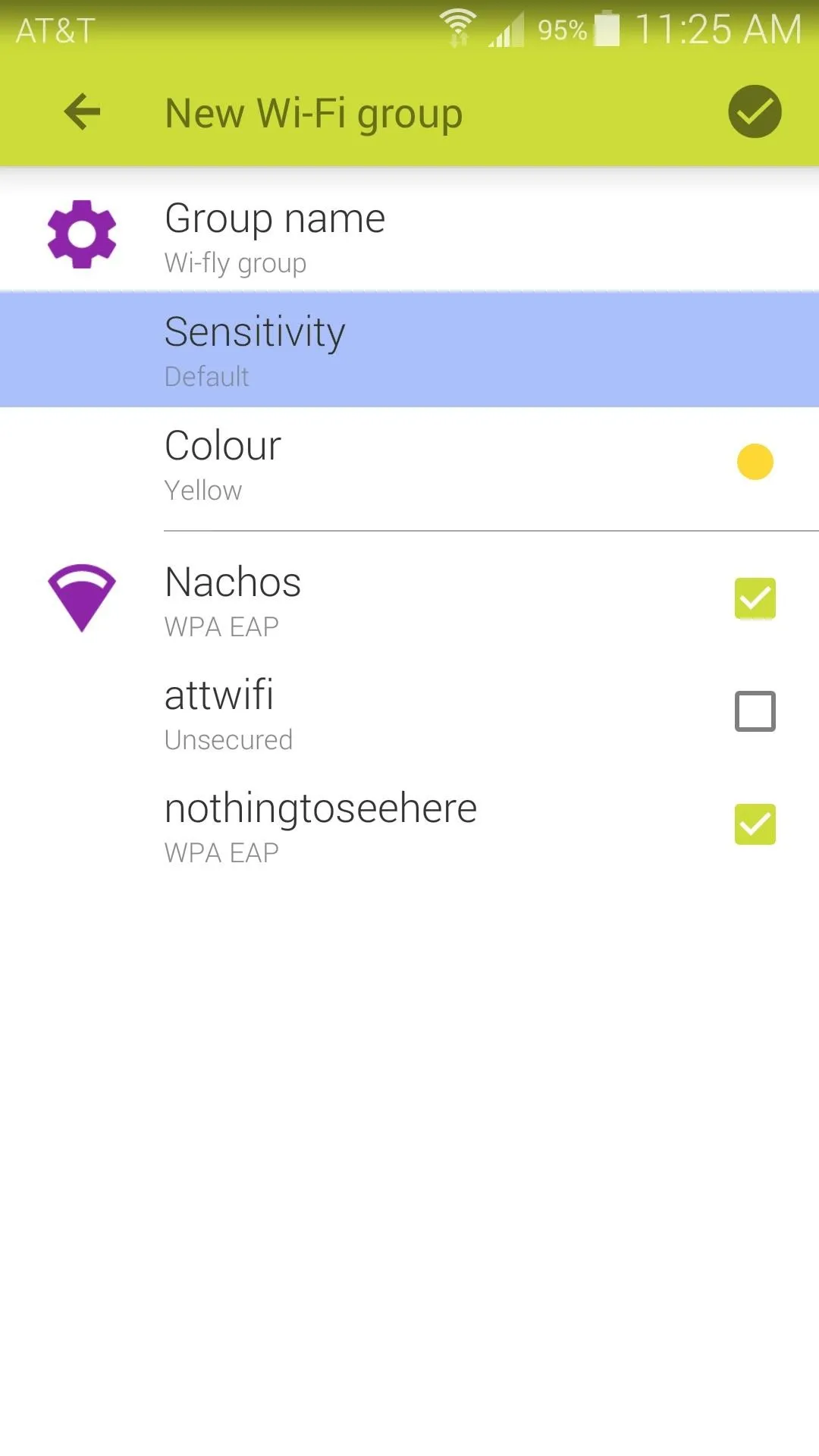Check the attwifi network checkbox
819x1456 pixels.
coord(755,711)
